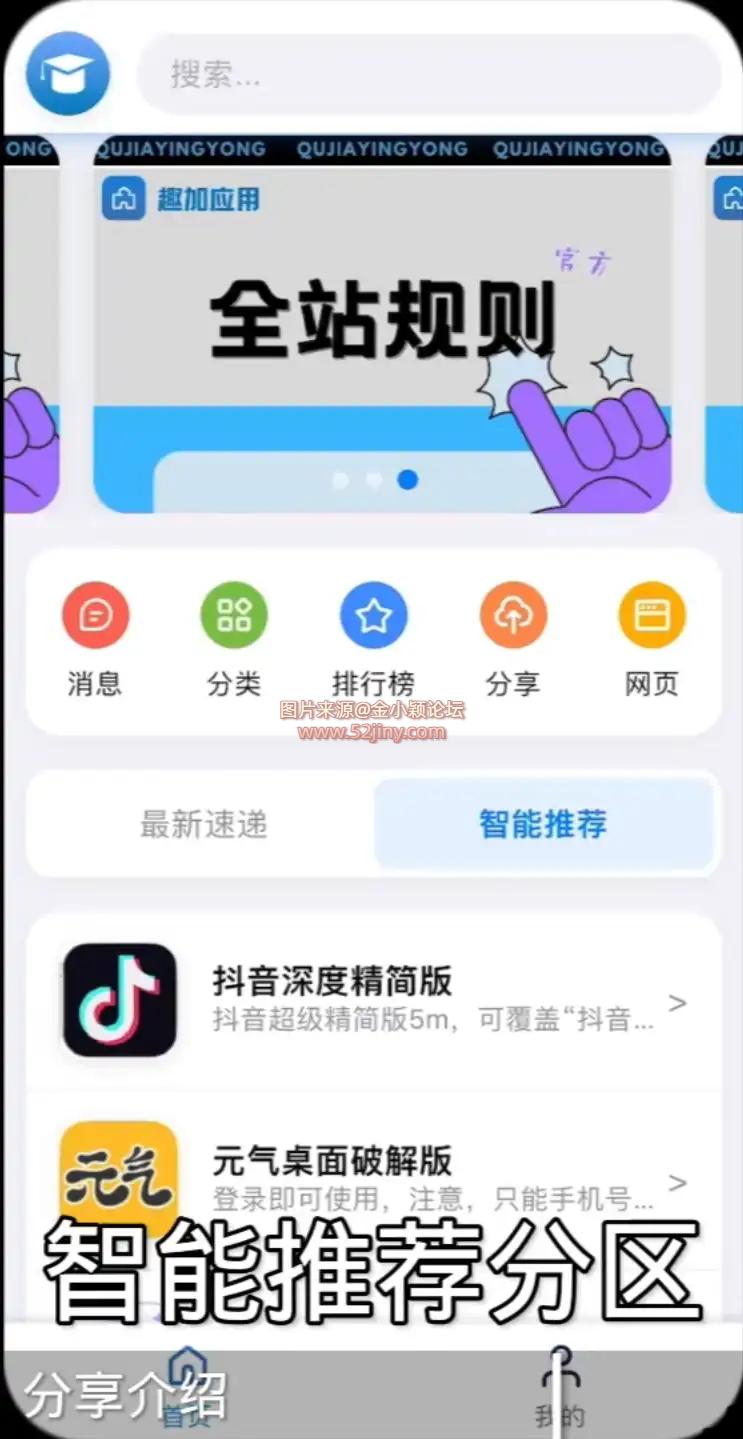
Task: Open the 搜索 search box
Action: 428,74
